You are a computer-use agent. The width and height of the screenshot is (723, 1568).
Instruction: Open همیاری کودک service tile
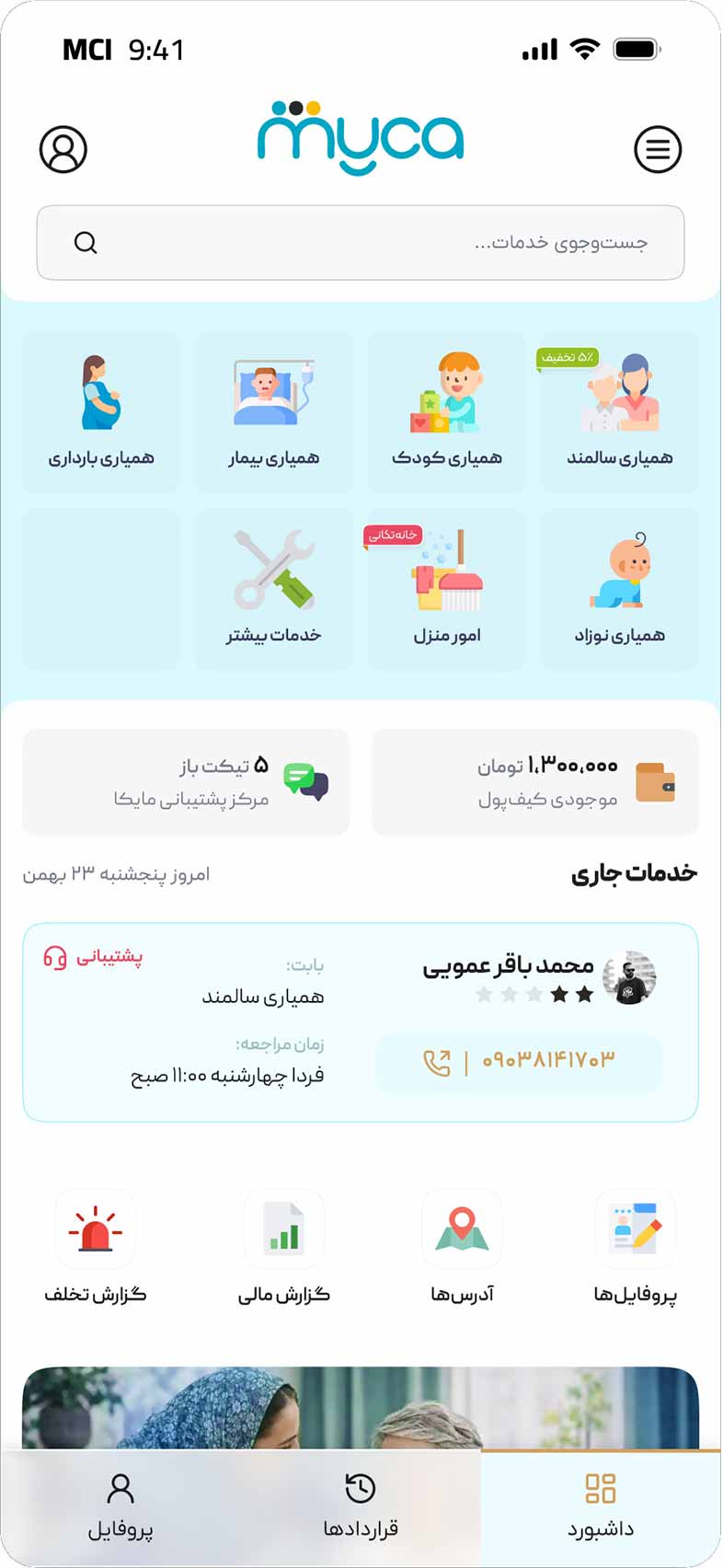pyautogui.click(x=447, y=411)
